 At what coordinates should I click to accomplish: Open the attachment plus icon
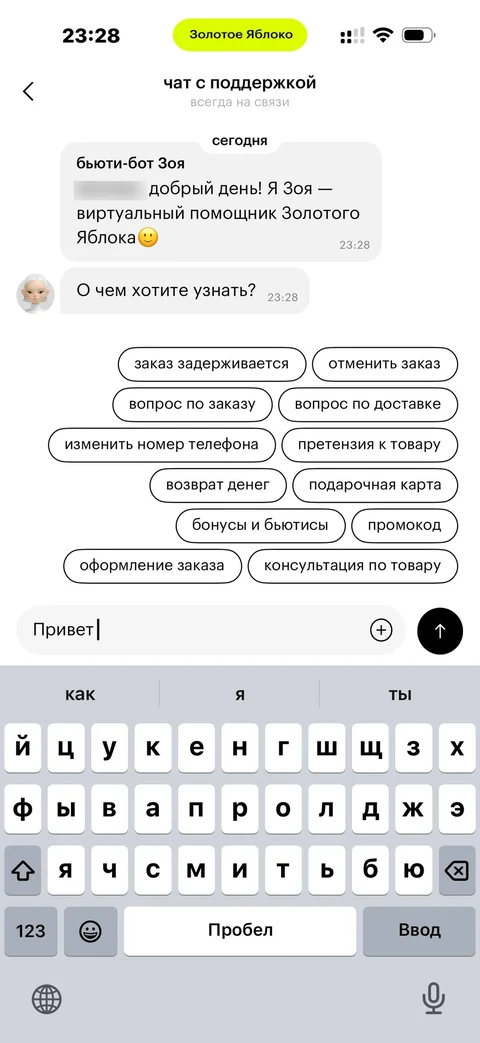point(381,630)
